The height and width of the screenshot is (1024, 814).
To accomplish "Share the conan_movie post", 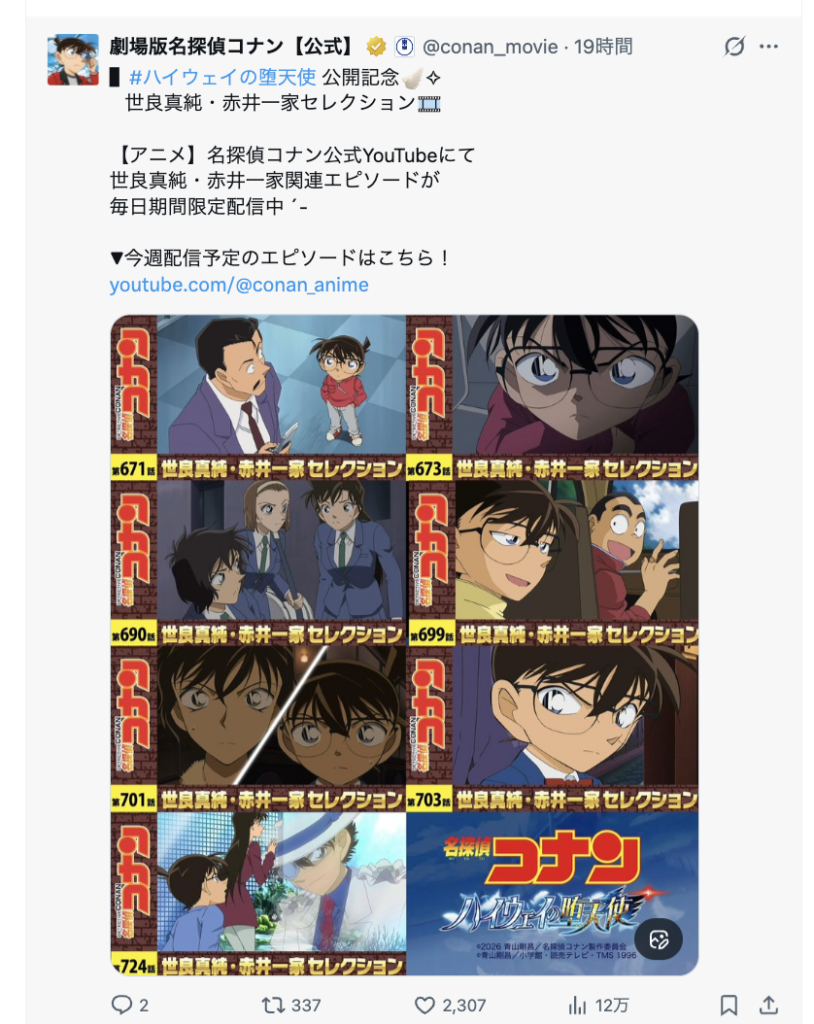I will 768,1005.
